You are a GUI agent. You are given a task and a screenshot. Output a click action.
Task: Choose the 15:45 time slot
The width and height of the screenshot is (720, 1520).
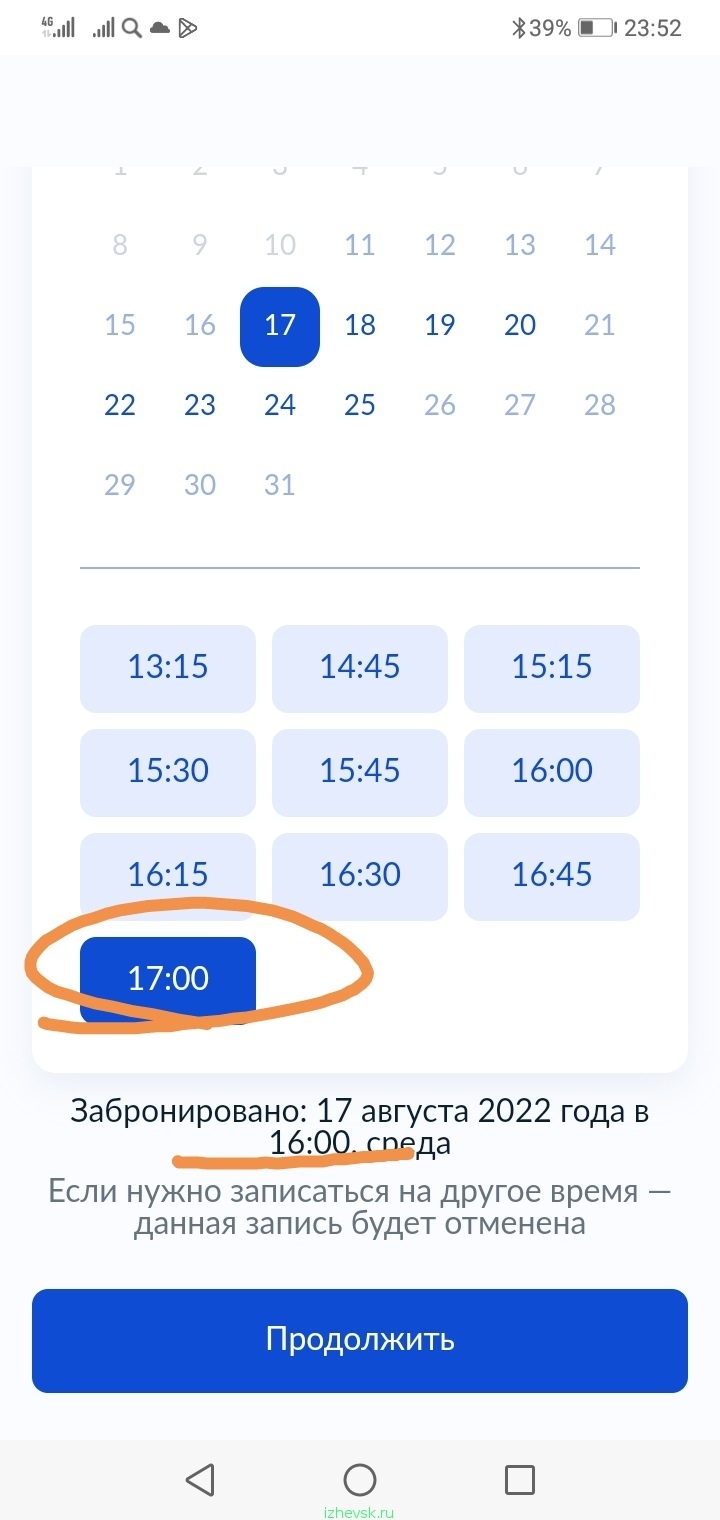tap(360, 772)
